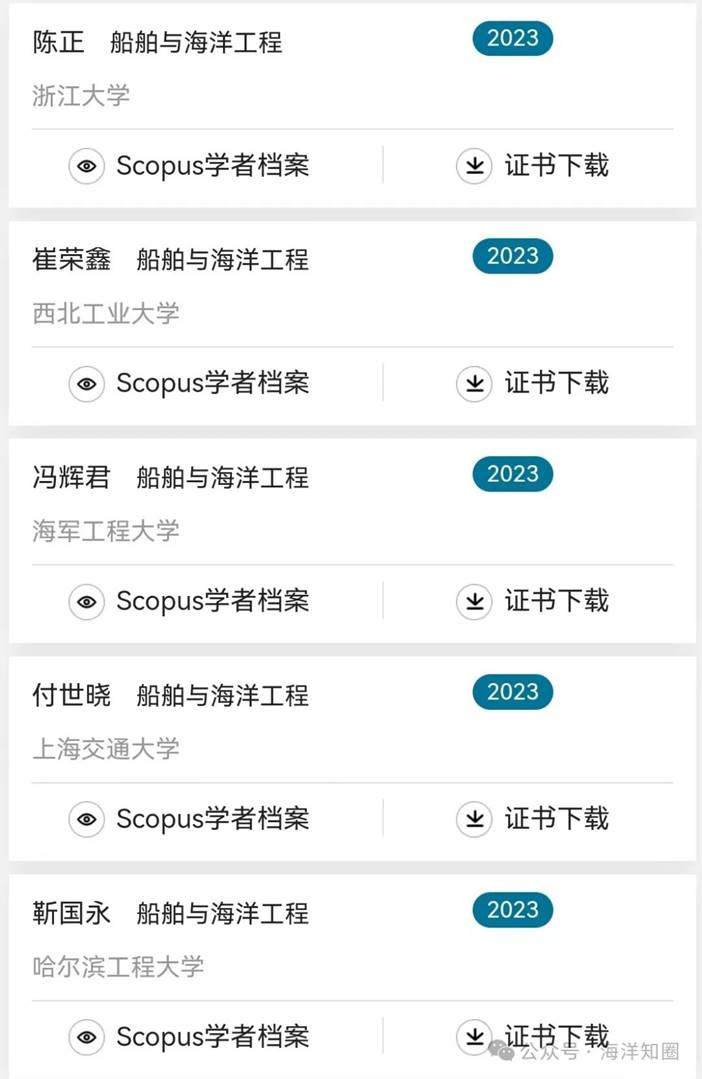Viewport: 702px width, 1079px height.
Task: View Scopus学者档案 for 付世晓
Action: pos(190,819)
